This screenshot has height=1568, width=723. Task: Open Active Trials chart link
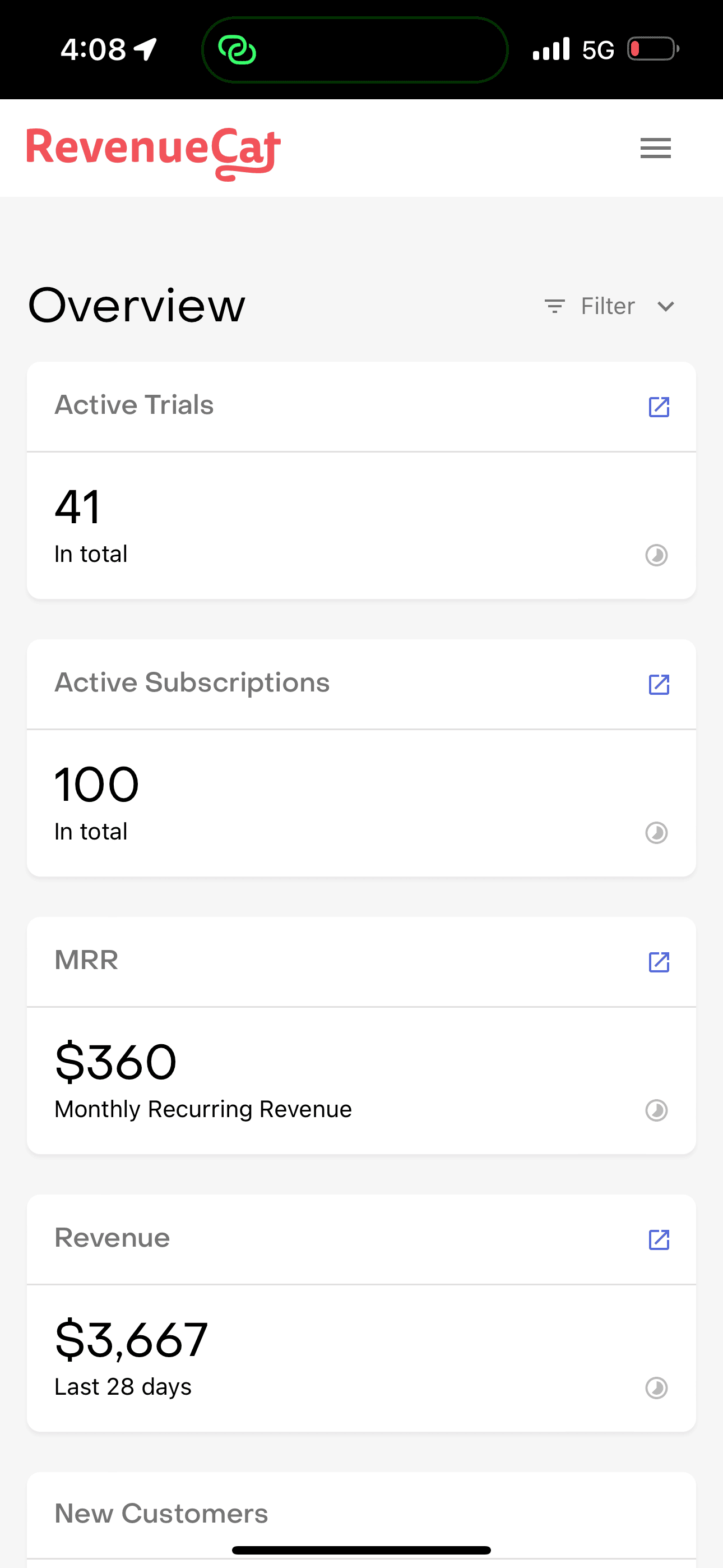659,407
